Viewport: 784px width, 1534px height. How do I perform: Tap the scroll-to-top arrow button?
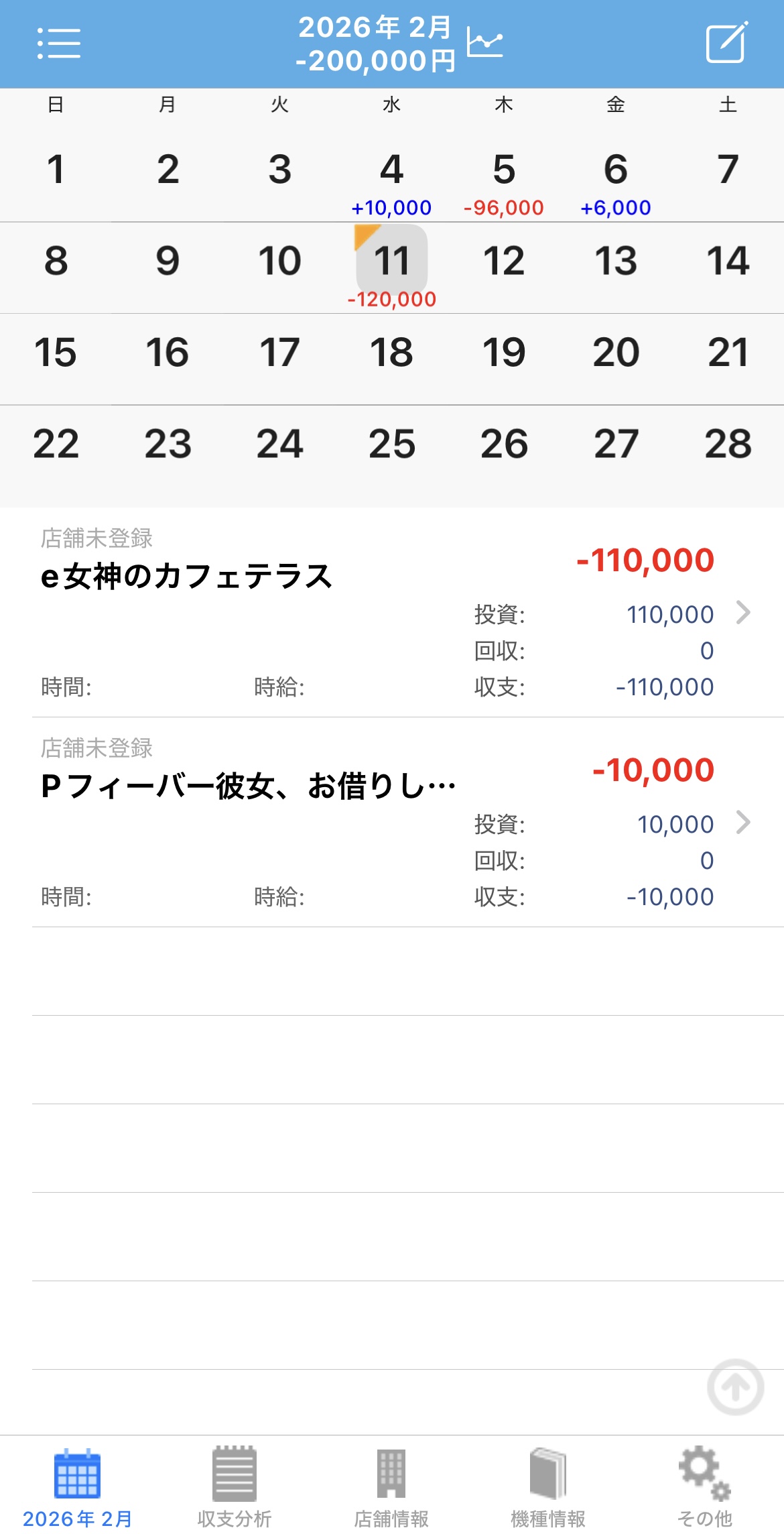[735, 1388]
